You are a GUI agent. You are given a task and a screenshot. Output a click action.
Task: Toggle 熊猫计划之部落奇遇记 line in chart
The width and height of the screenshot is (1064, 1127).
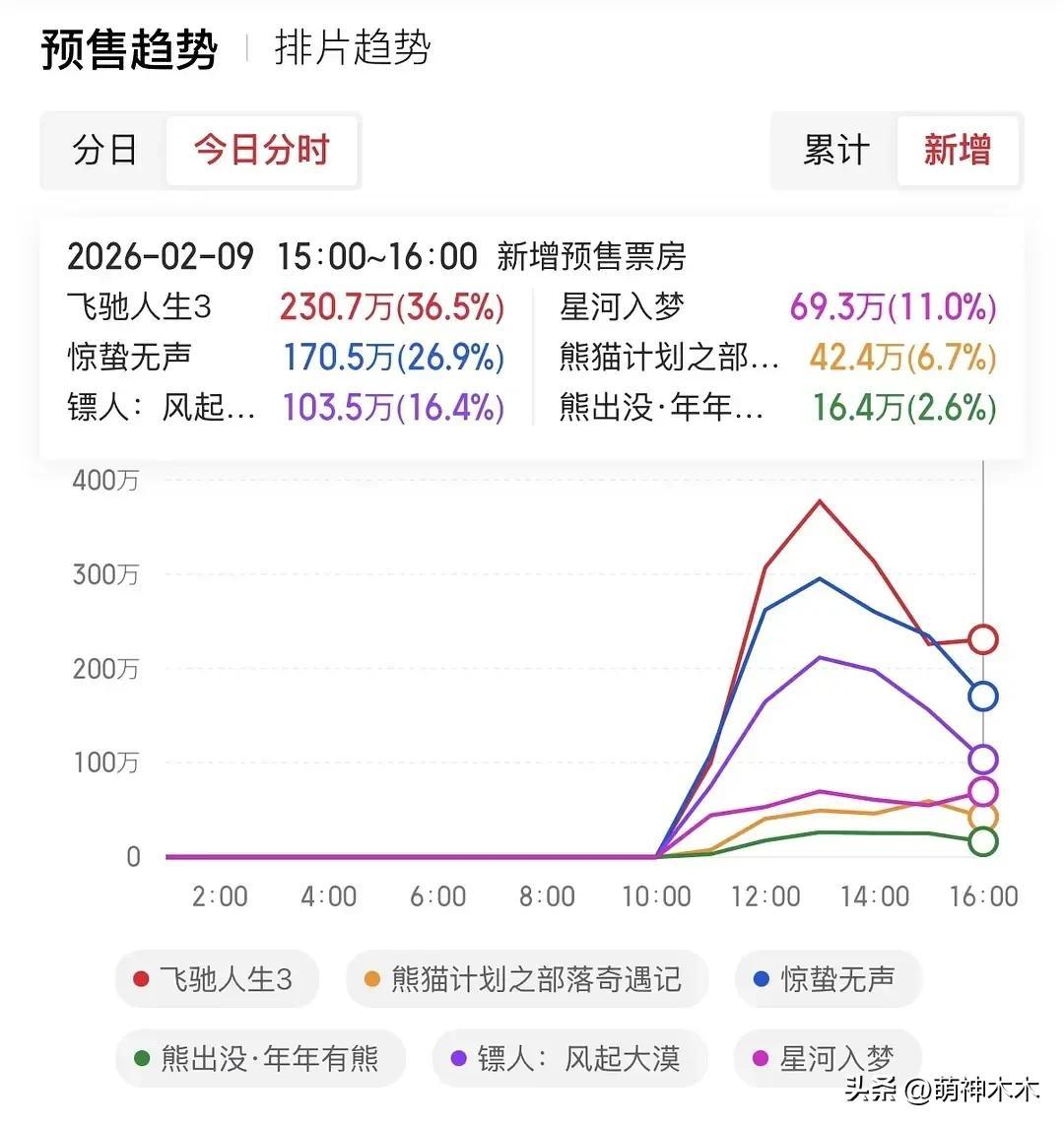click(x=526, y=979)
